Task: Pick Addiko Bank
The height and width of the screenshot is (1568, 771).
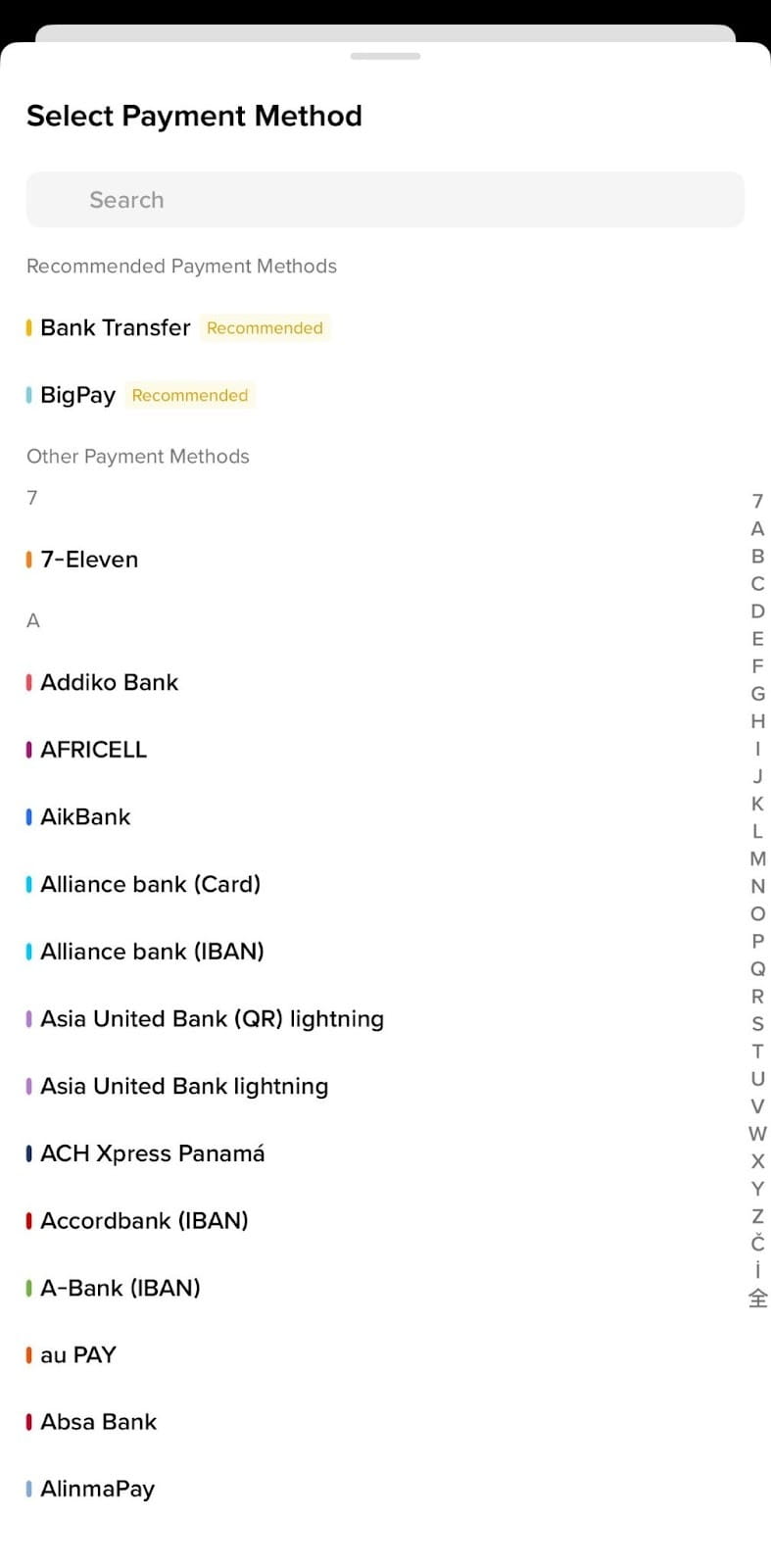Action: [109, 682]
